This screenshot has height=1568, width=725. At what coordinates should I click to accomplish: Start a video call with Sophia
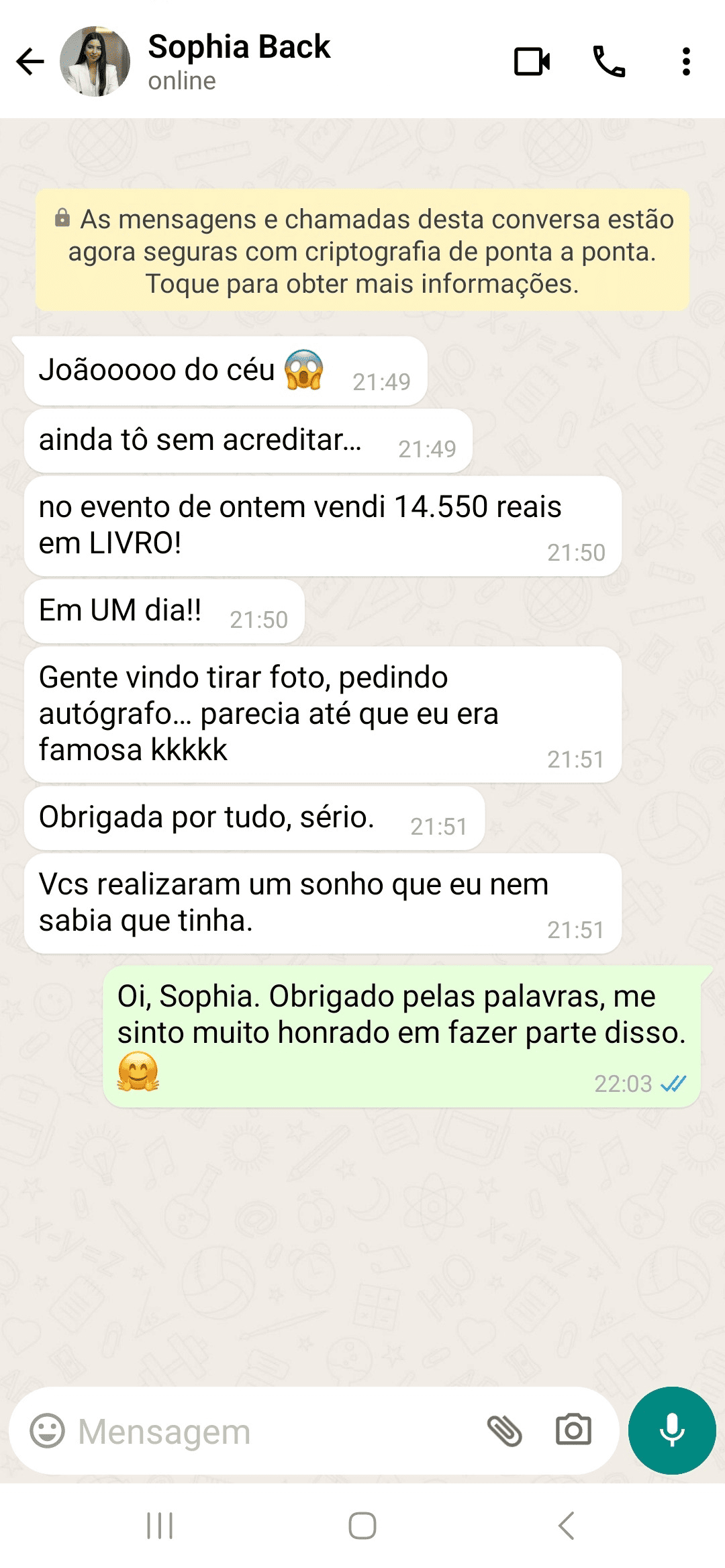click(532, 62)
